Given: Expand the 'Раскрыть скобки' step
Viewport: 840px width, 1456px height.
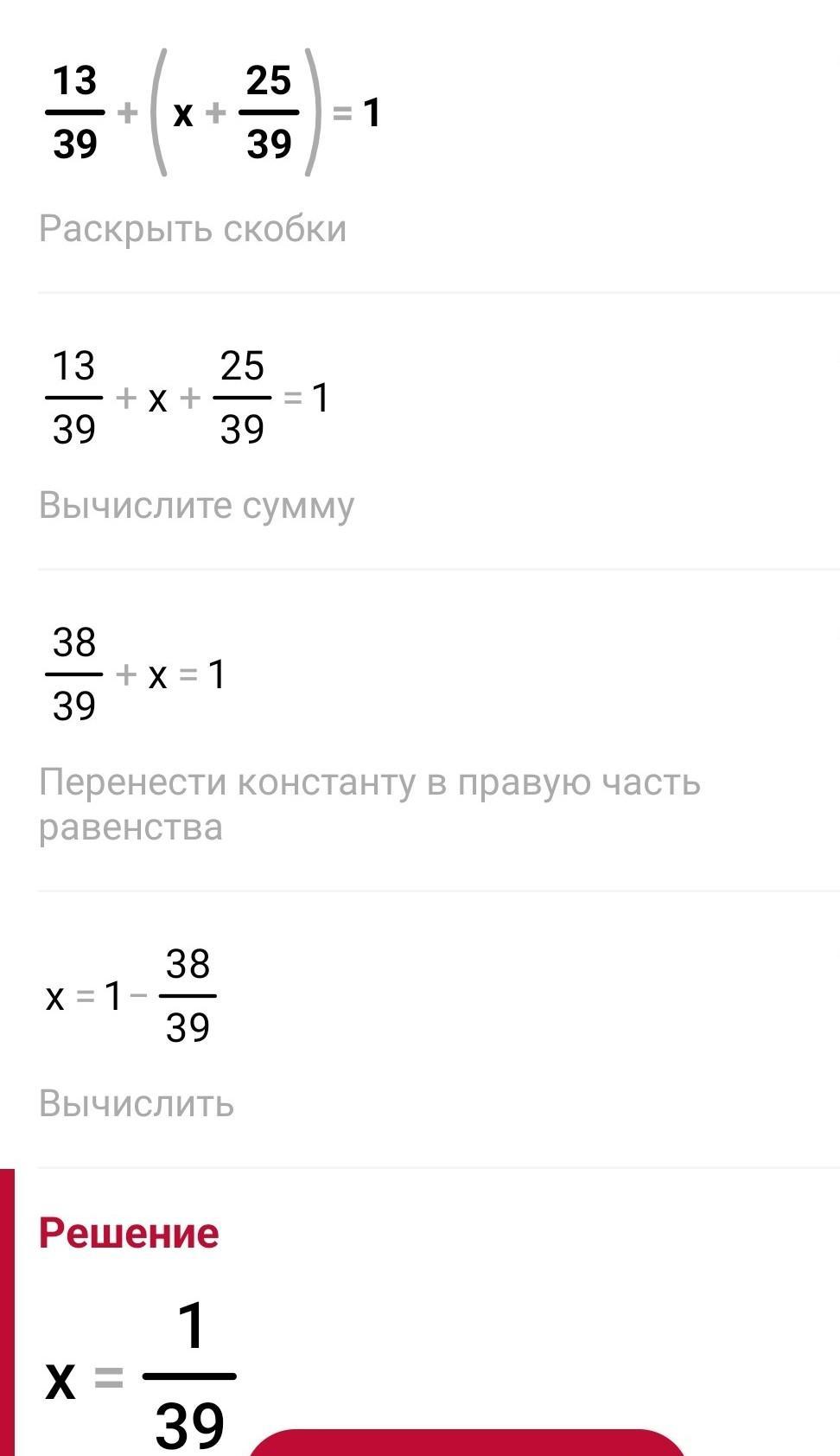Looking at the screenshot, I should click(x=193, y=229).
